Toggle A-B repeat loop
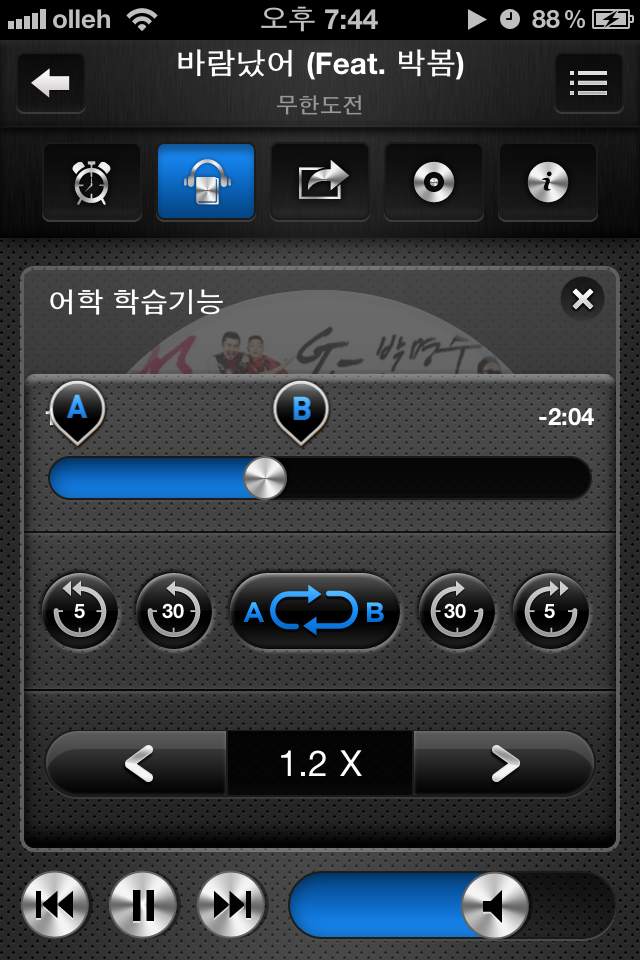Image resolution: width=640 pixels, height=960 pixels. pyautogui.click(x=315, y=611)
